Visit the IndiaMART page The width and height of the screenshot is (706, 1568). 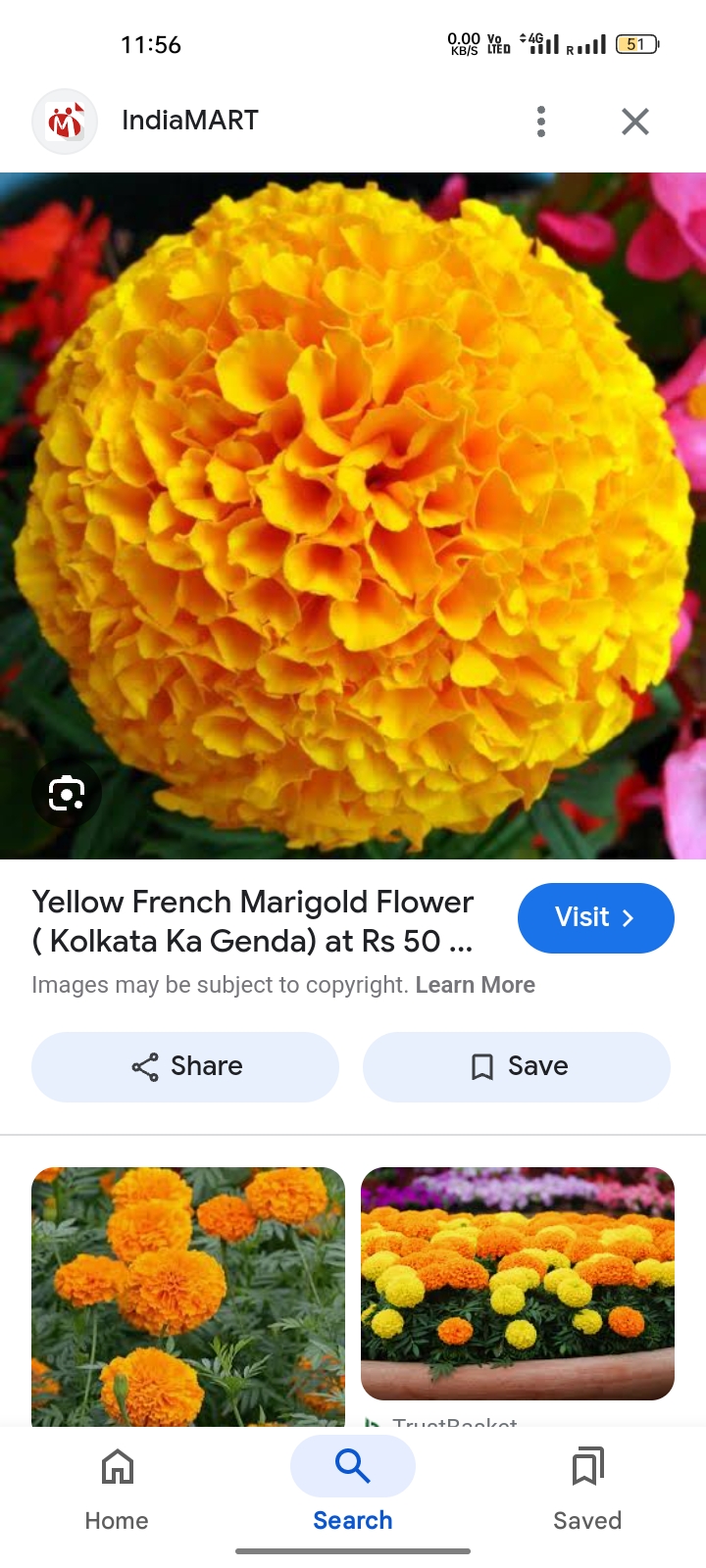click(x=595, y=917)
